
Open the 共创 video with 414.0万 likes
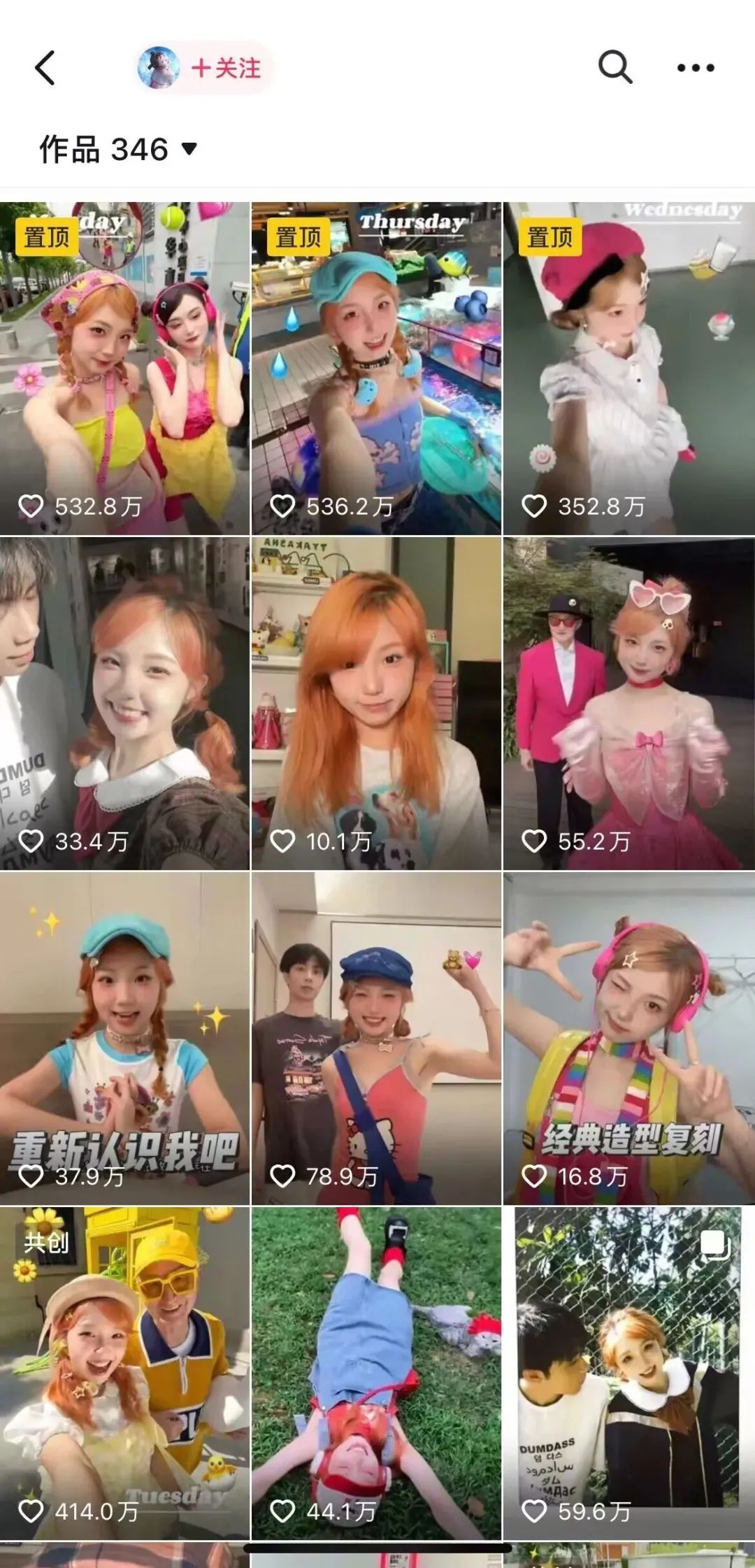pos(124,1372)
